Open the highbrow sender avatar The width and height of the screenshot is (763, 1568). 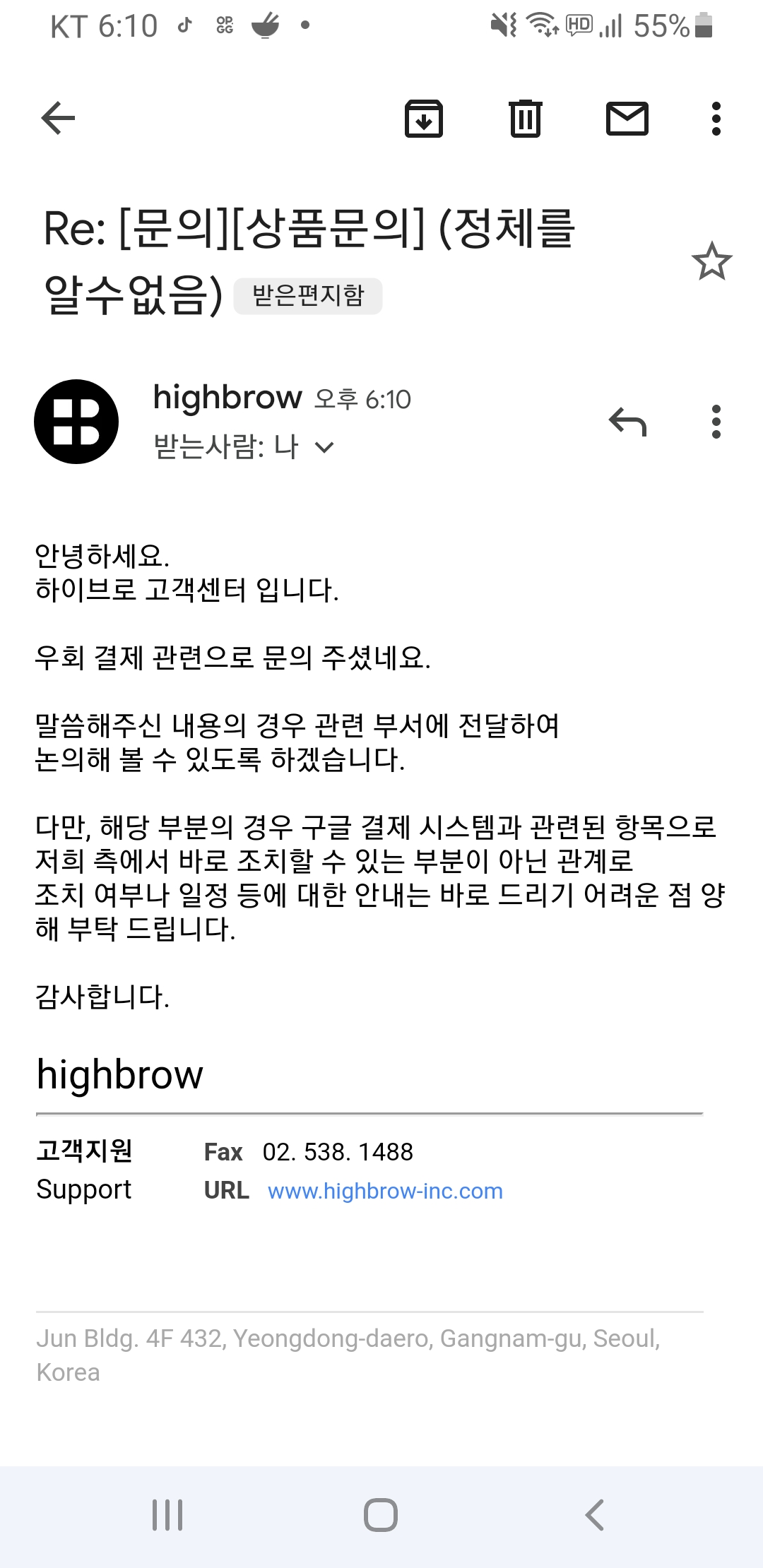[76, 422]
